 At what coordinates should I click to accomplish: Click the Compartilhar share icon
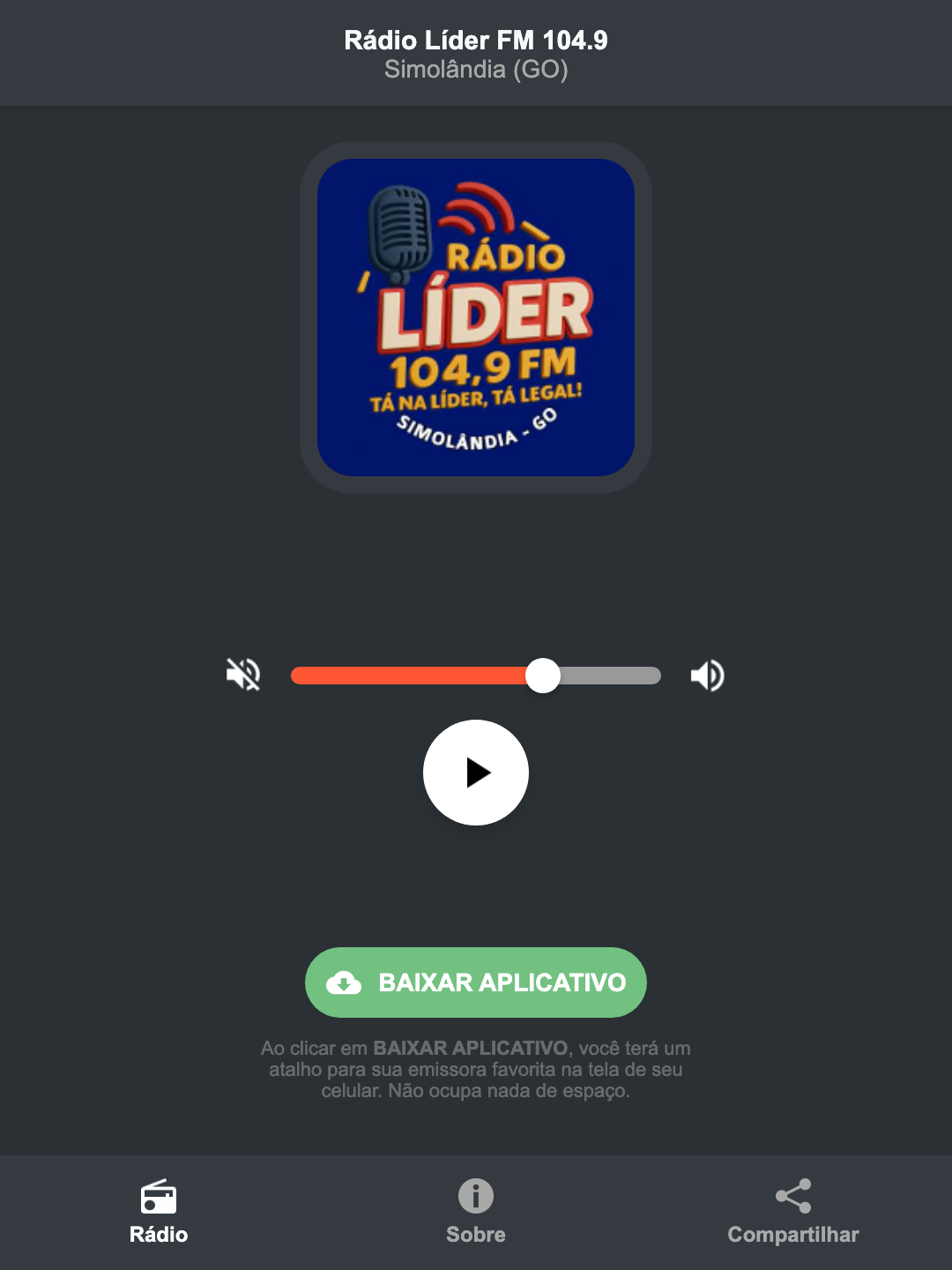click(x=792, y=1196)
